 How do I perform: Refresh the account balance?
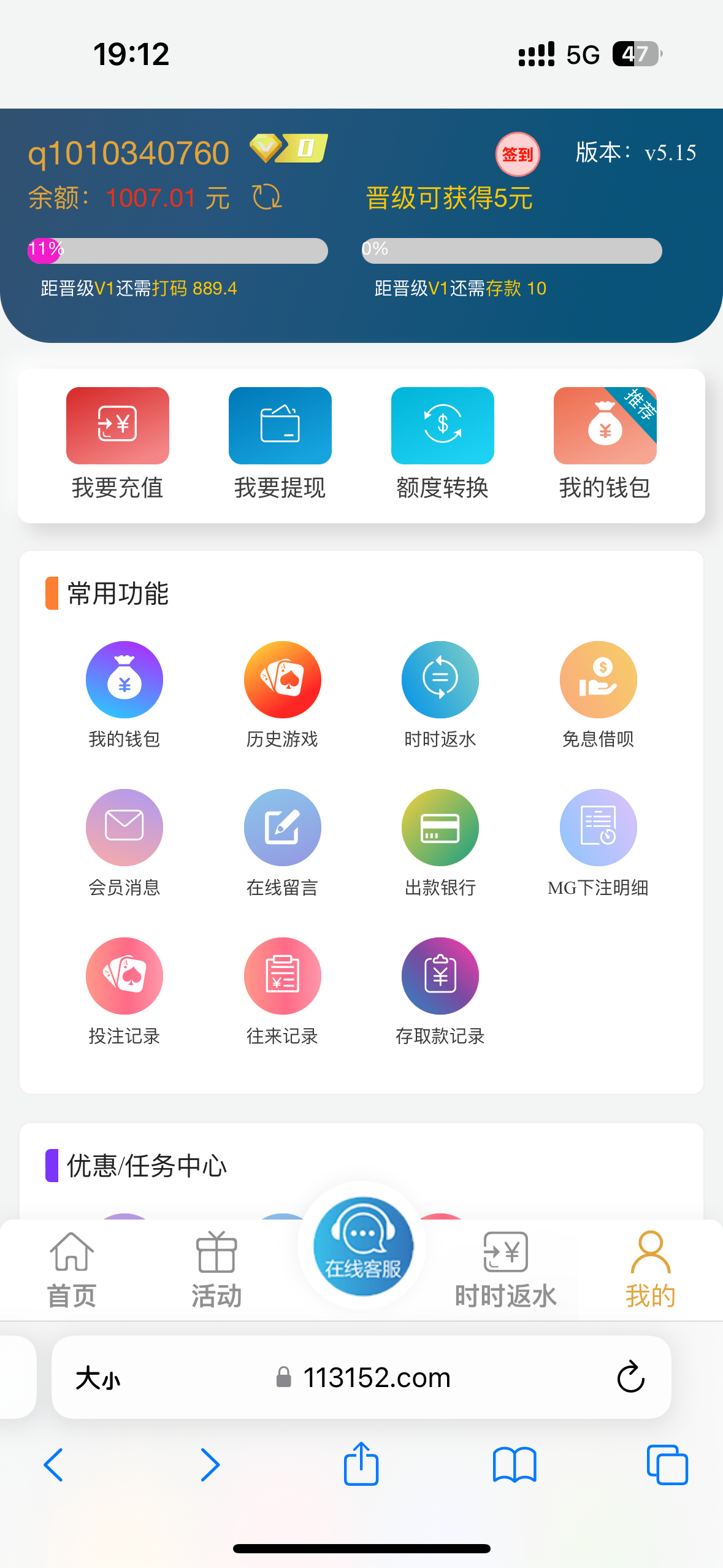coord(267,198)
